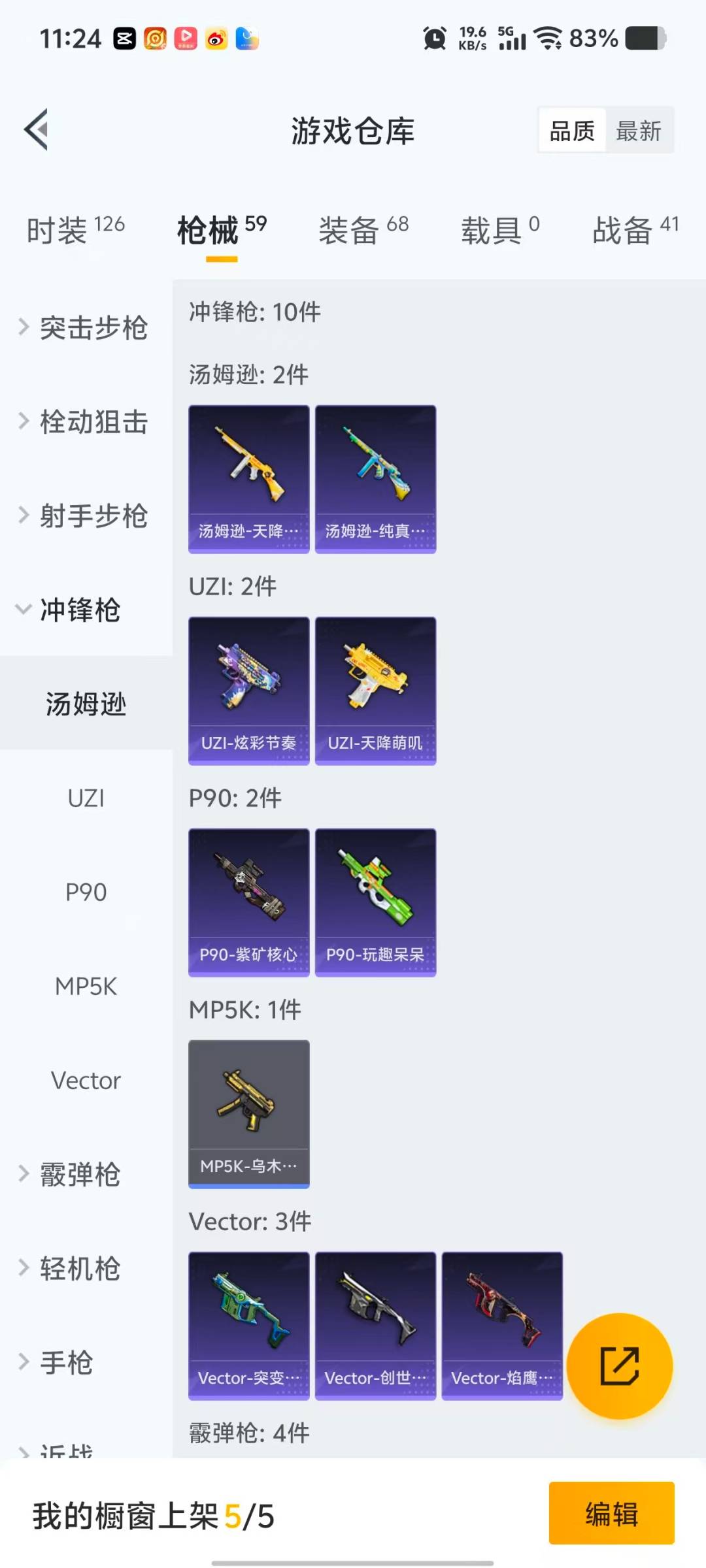706x1568 pixels.
Task: Expand the 突击步枪 category
Action: [x=85, y=329]
